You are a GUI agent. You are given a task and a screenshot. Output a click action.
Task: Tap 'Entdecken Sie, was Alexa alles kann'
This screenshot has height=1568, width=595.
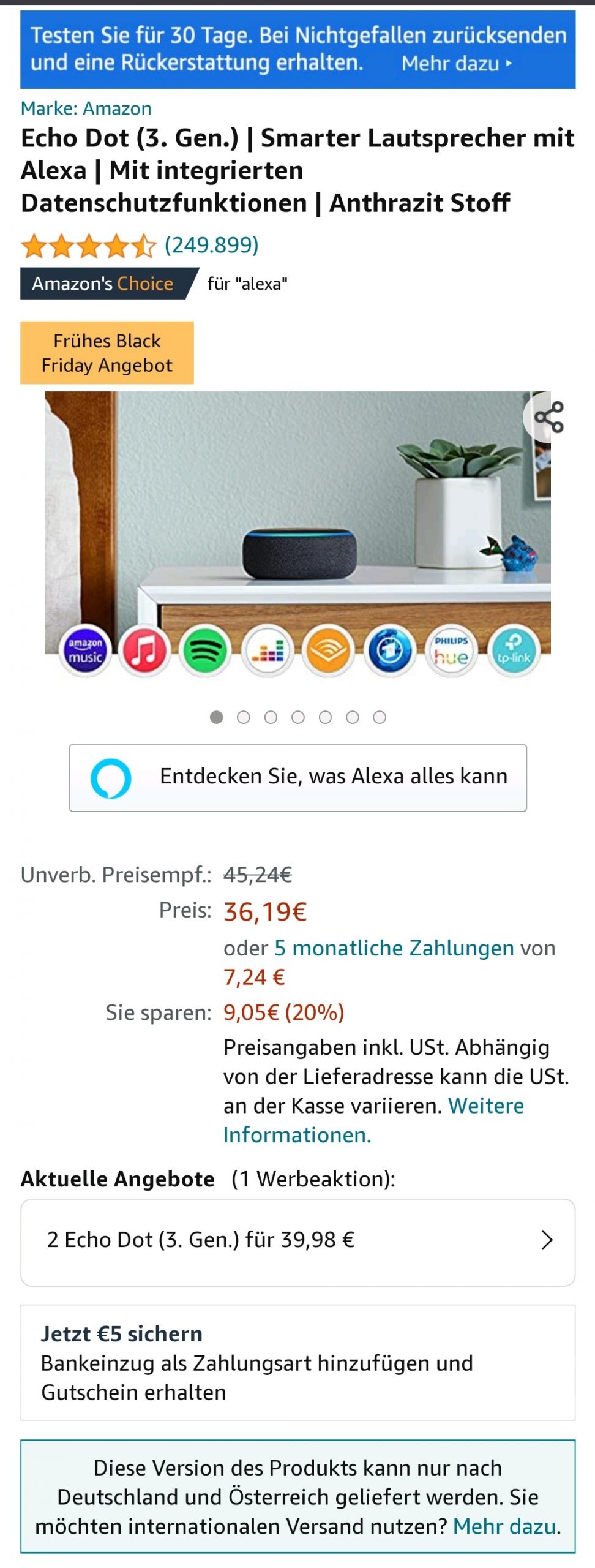click(297, 777)
